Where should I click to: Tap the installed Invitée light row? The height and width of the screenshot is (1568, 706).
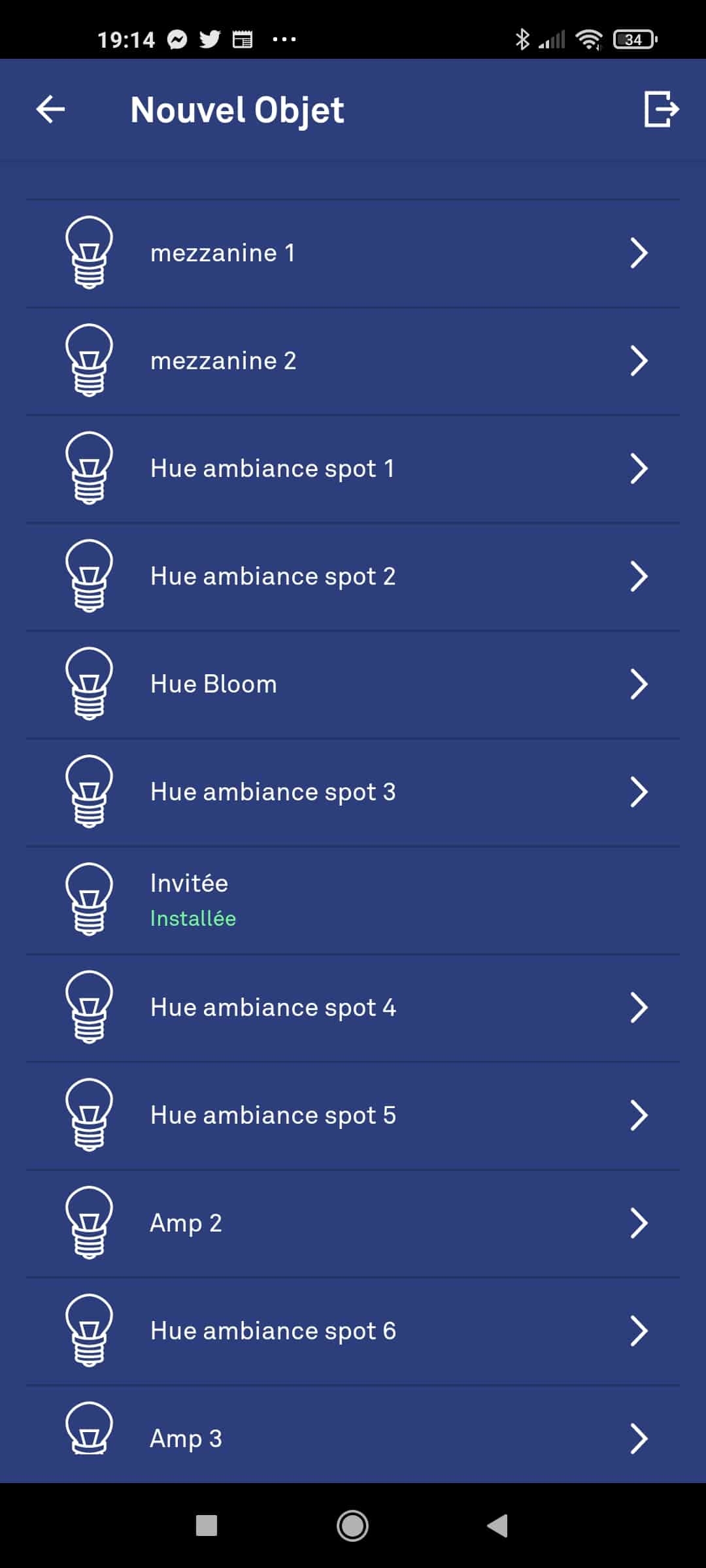[353, 900]
